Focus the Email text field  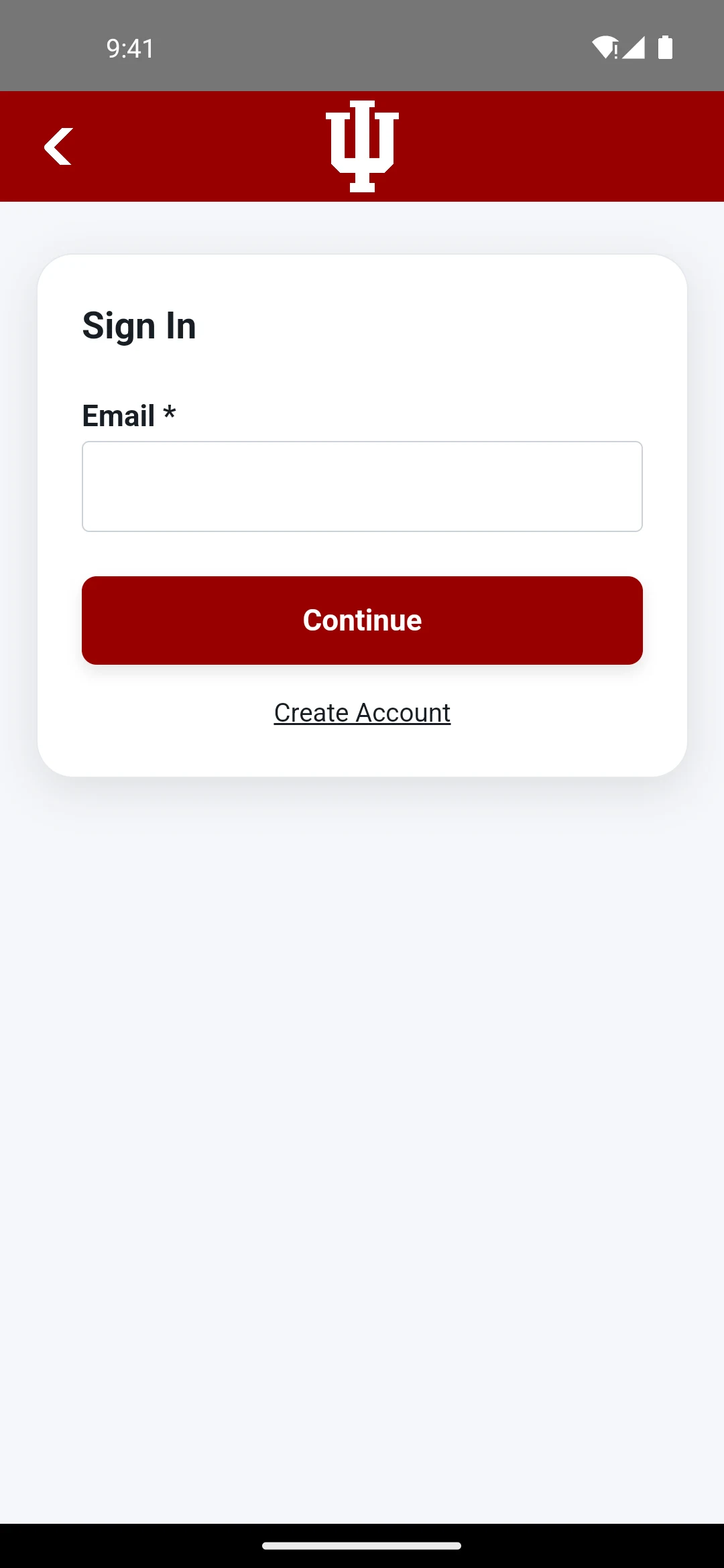pyautogui.click(x=362, y=486)
